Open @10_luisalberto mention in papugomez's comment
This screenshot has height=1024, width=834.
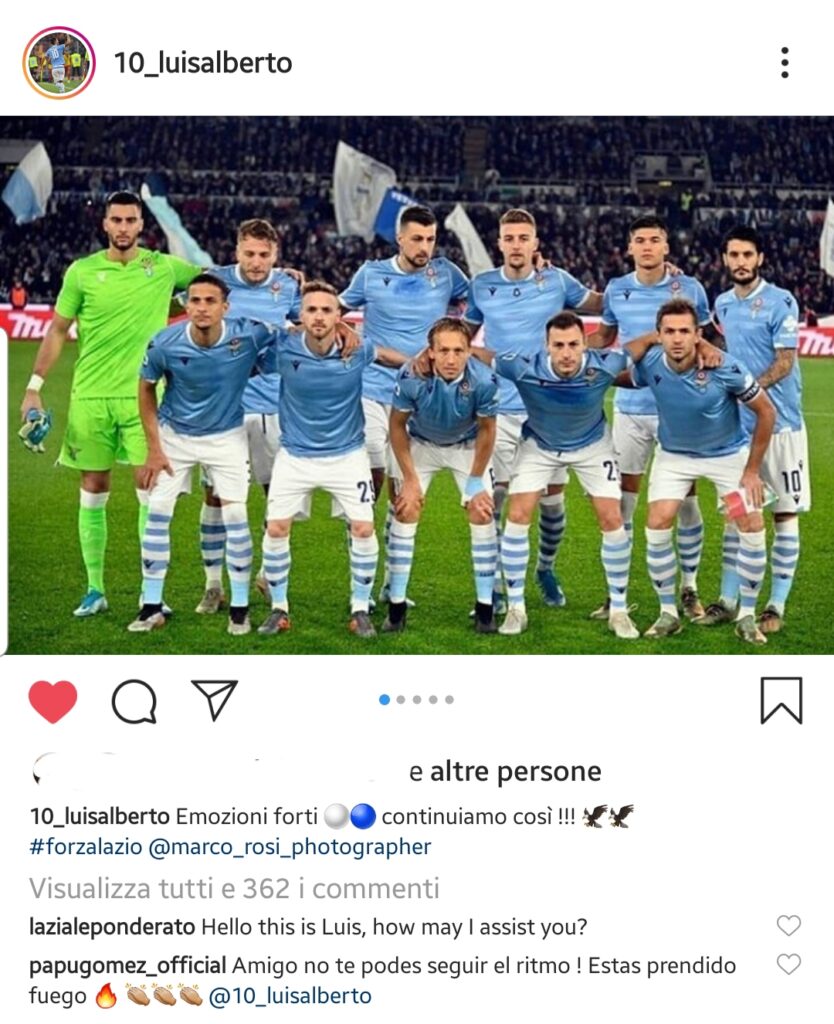[x=290, y=996]
